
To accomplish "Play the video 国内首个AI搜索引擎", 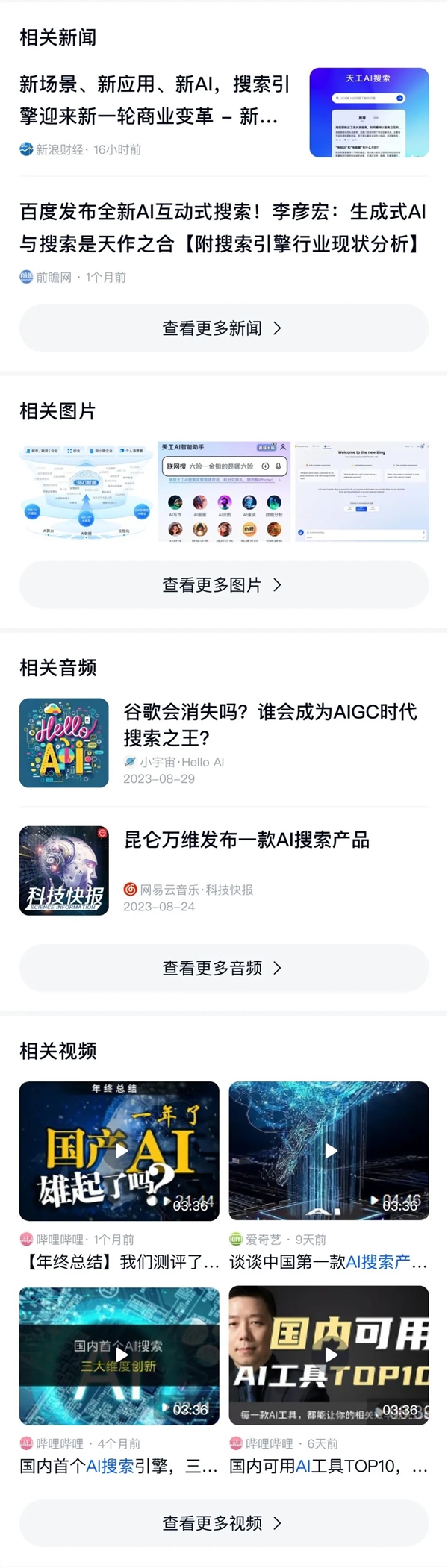I will [x=119, y=1355].
